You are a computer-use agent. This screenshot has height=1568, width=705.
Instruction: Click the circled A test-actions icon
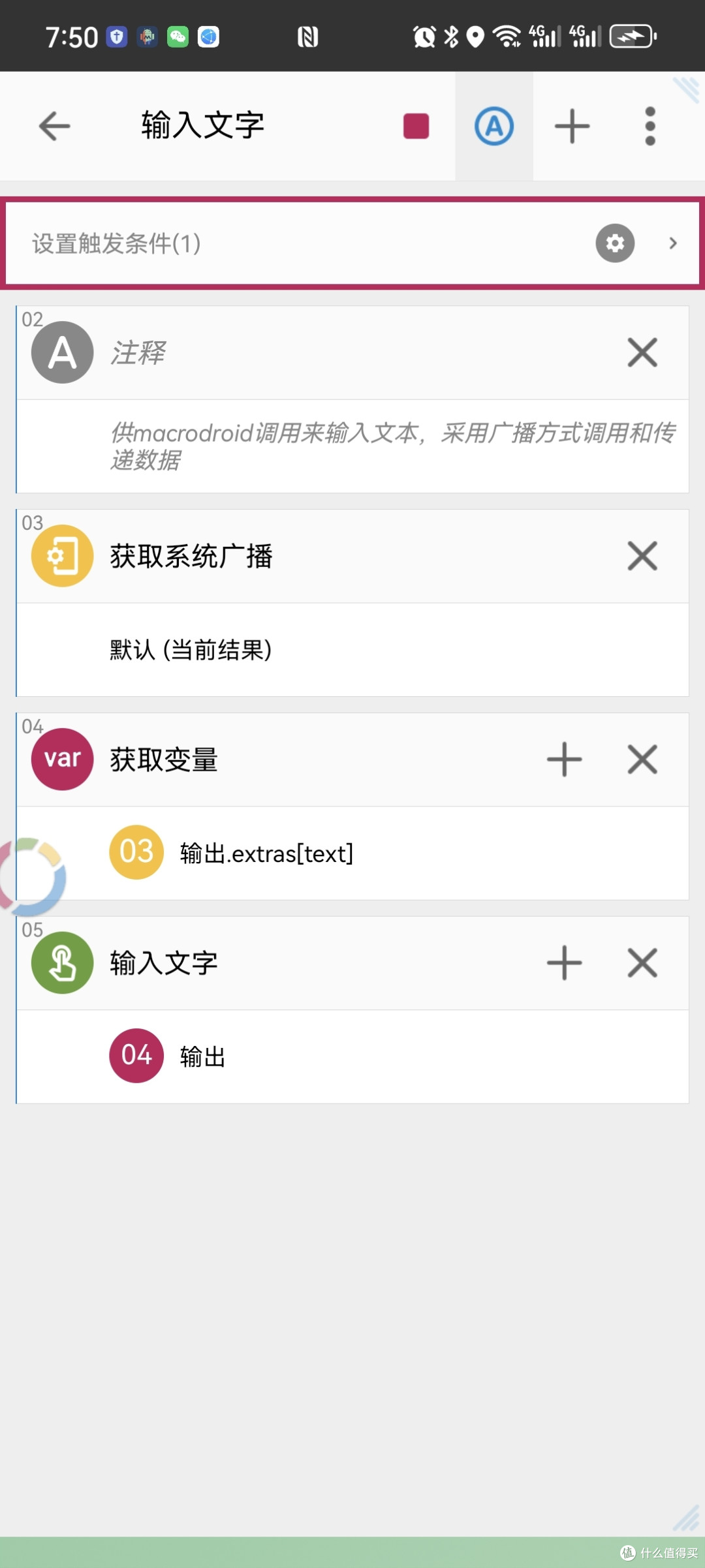click(x=493, y=125)
